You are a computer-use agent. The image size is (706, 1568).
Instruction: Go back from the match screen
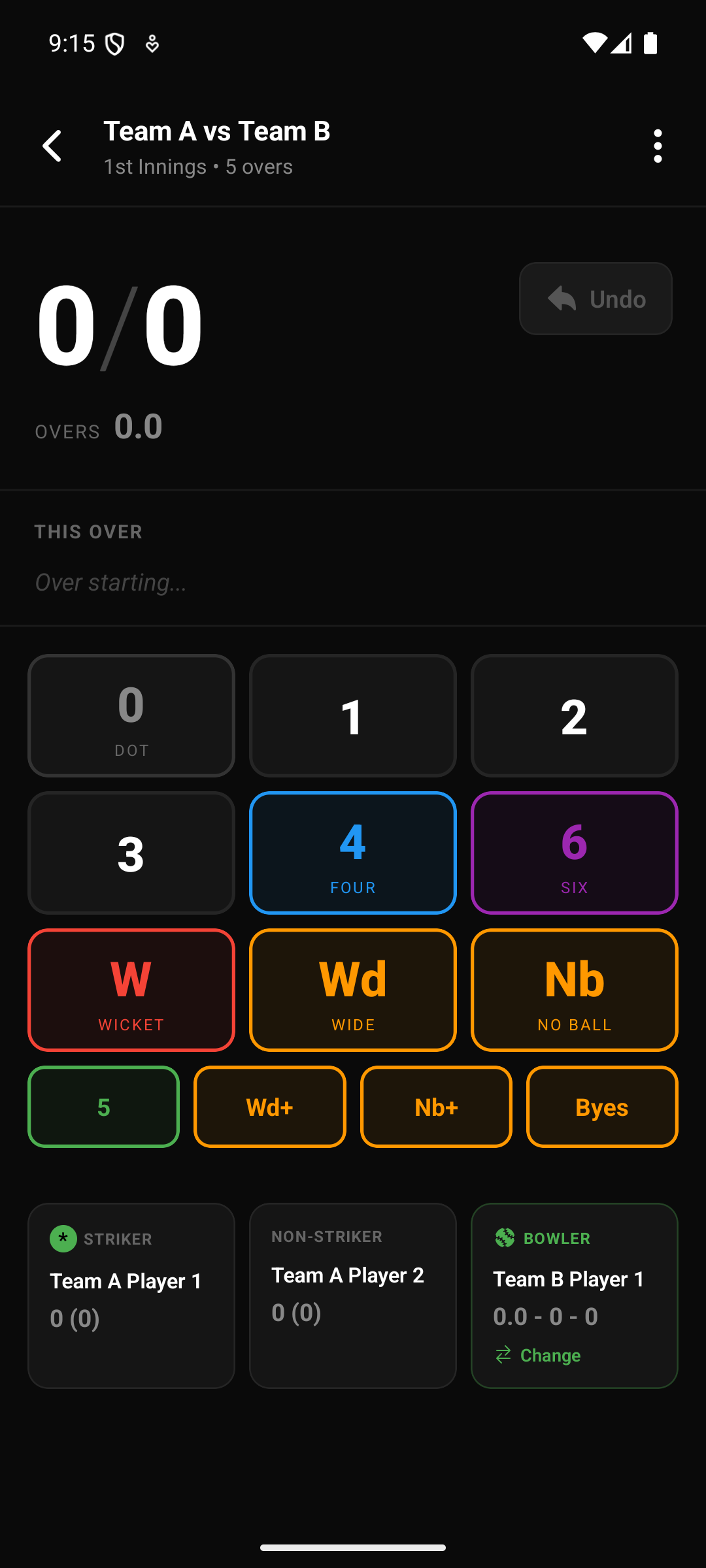pos(52,146)
